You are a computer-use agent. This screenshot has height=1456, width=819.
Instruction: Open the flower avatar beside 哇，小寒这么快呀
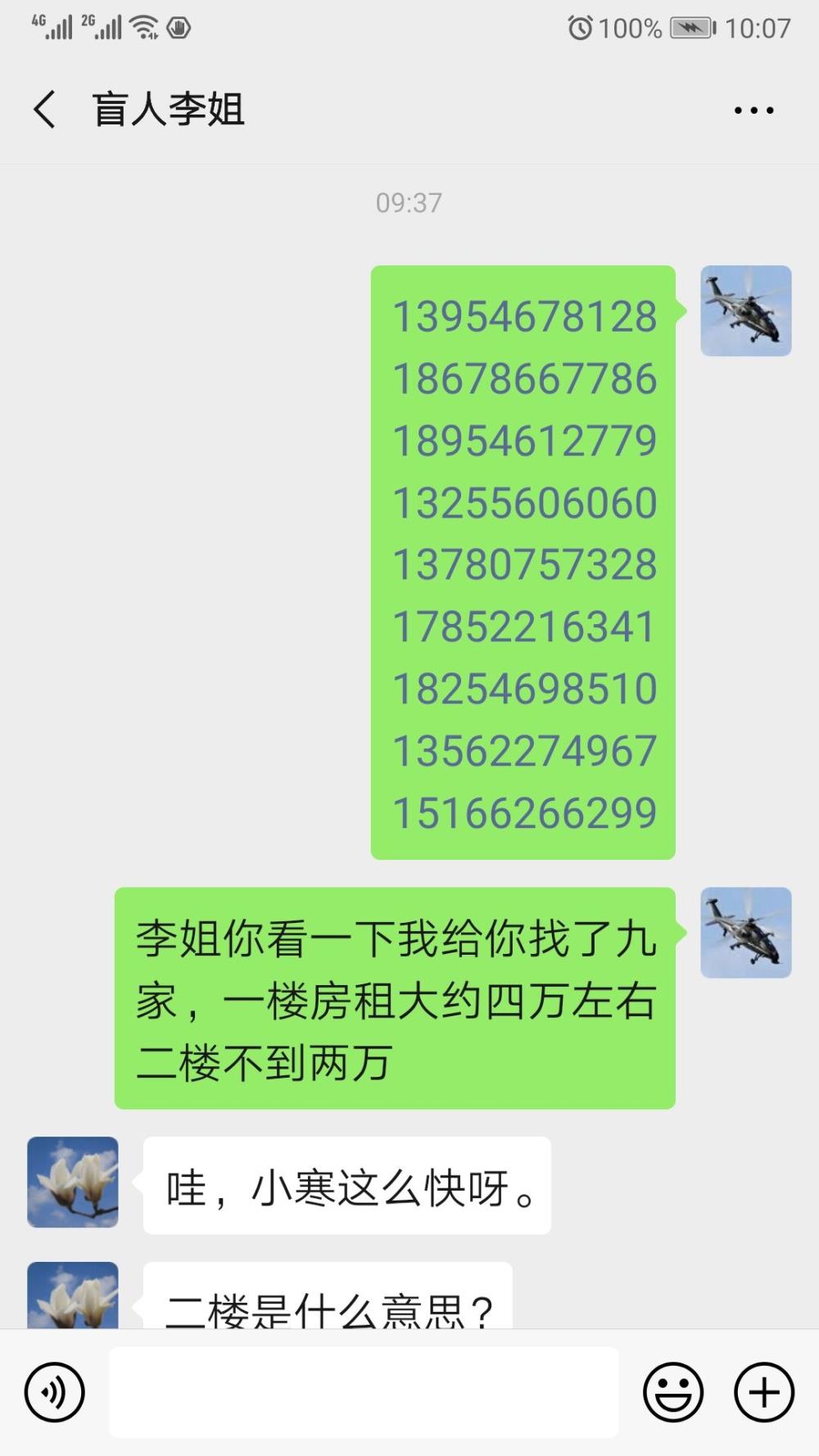click(73, 1182)
